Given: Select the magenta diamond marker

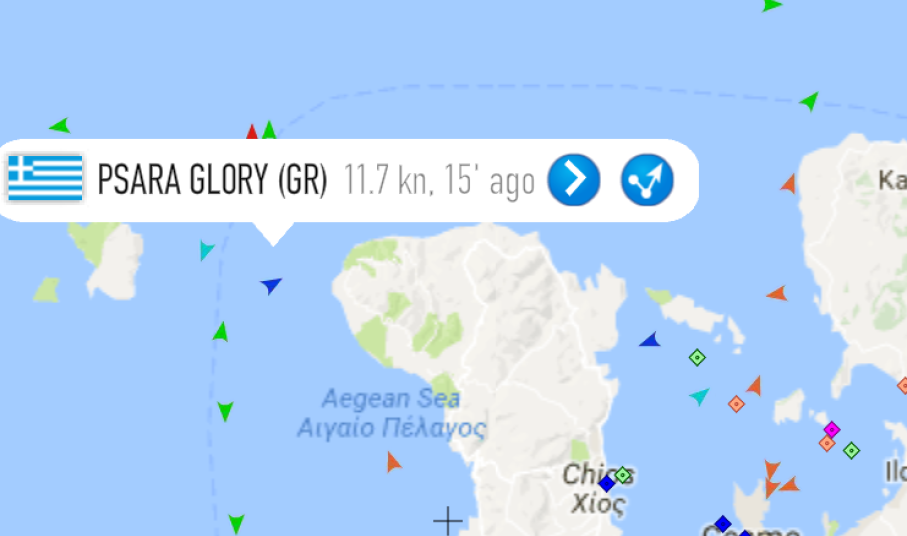Looking at the screenshot, I should point(831,429).
